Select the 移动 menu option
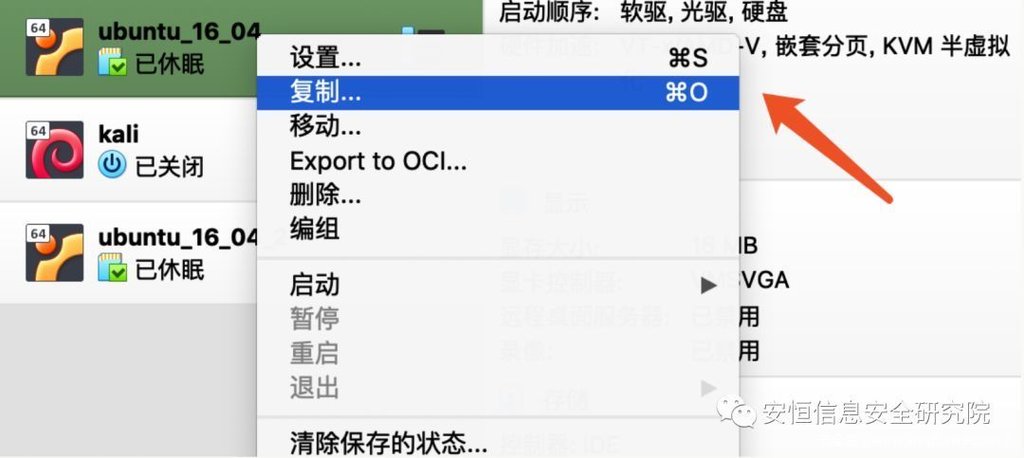 [x=325, y=126]
